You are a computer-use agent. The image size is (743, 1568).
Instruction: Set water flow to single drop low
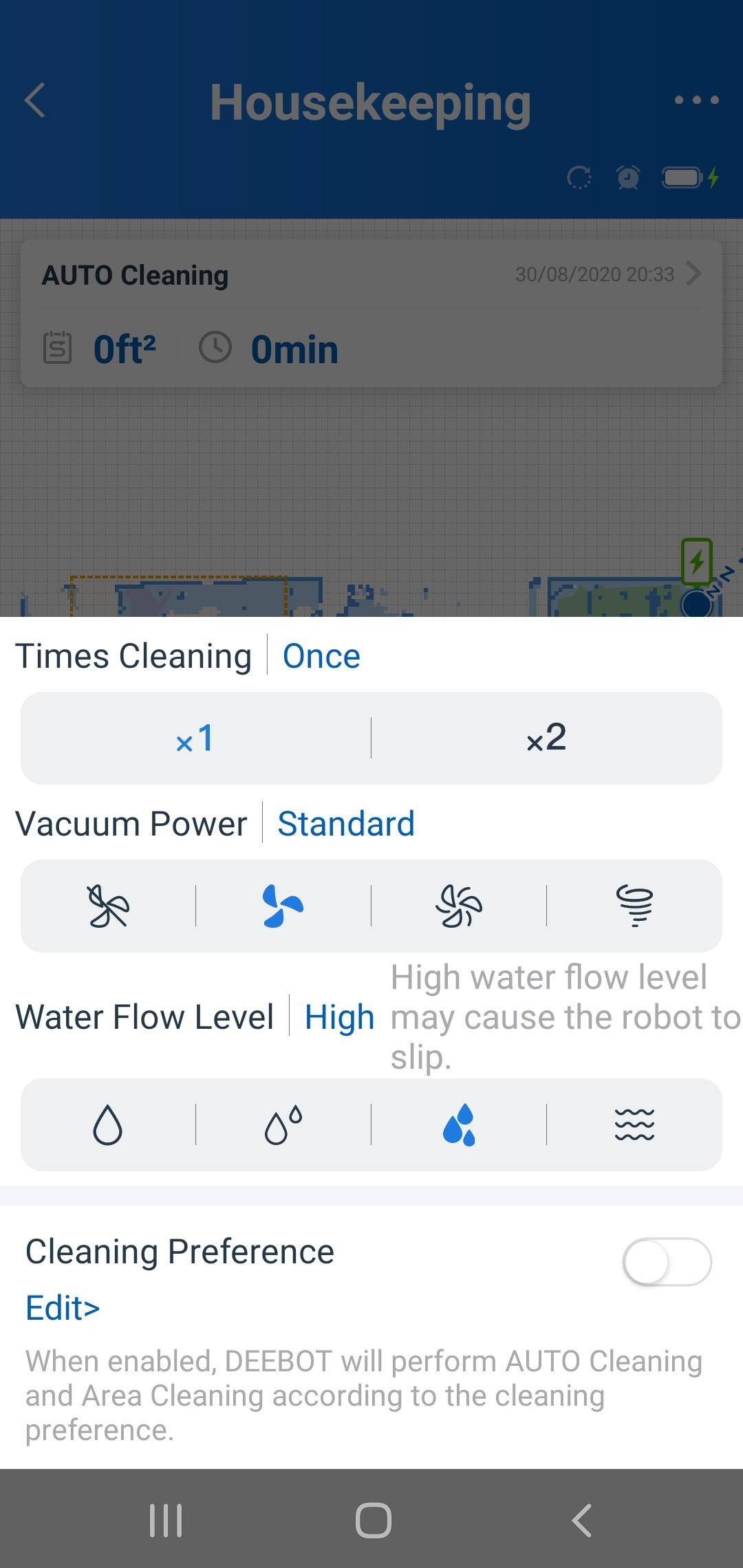pyautogui.click(x=108, y=1125)
